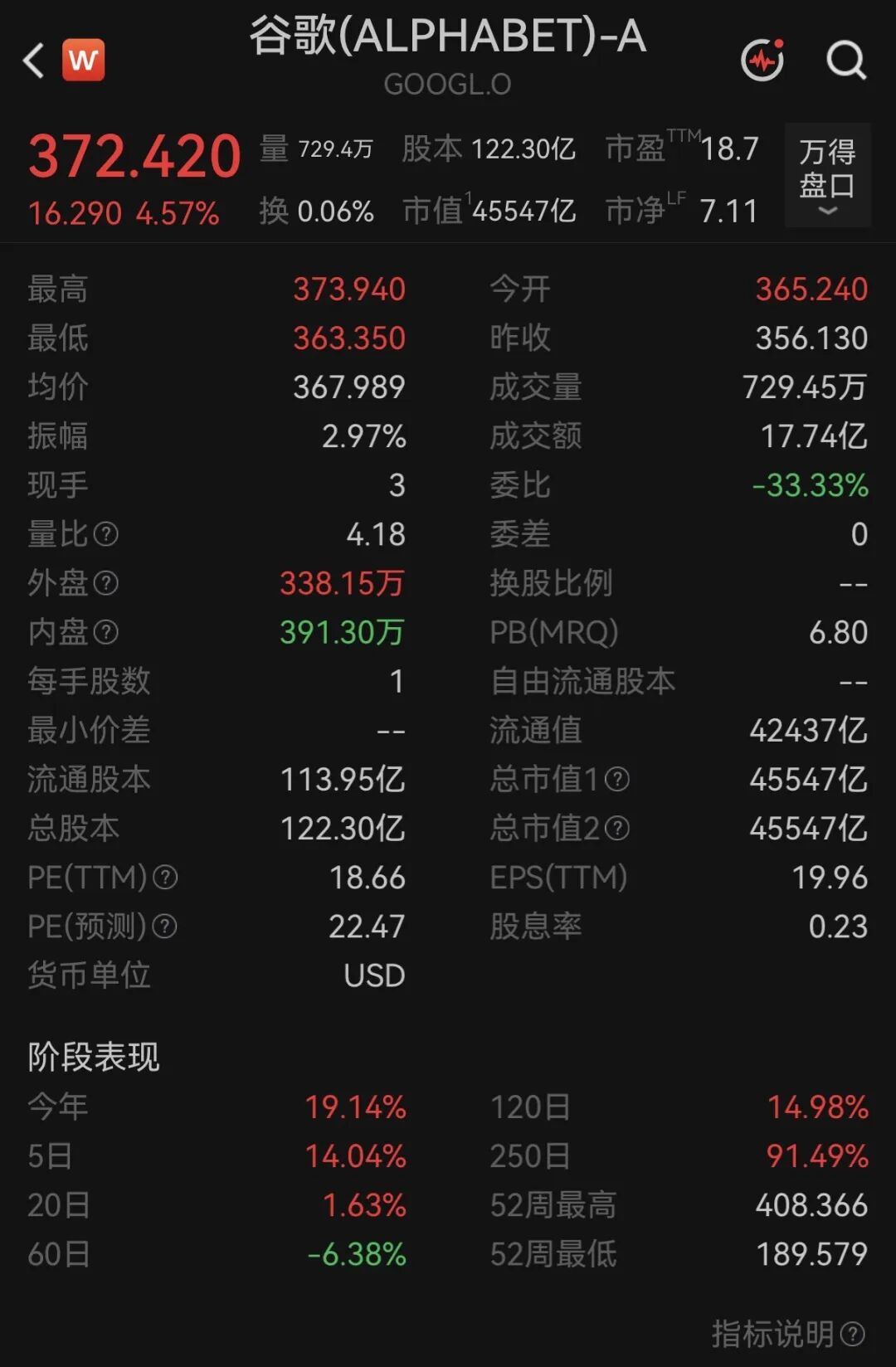Screen dimensions: 896x1367
Task: Show help for 总市值1
Action: (617, 779)
